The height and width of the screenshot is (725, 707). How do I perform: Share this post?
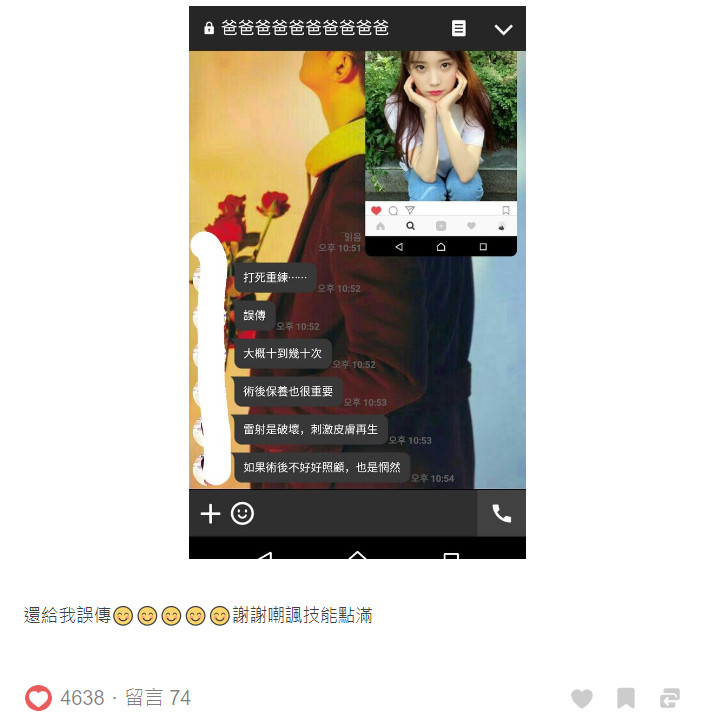670,698
